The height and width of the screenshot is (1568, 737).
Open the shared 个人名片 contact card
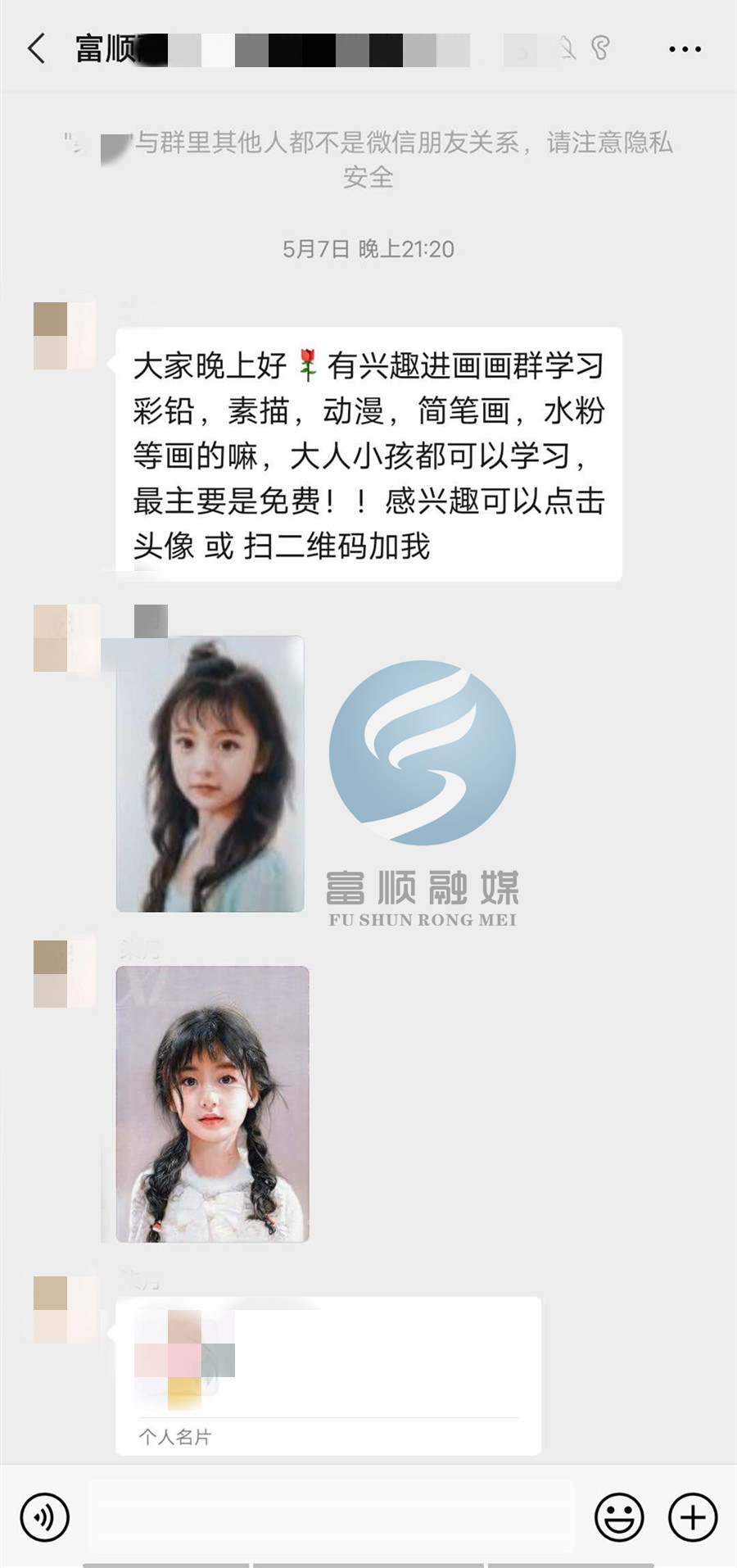click(328, 1375)
